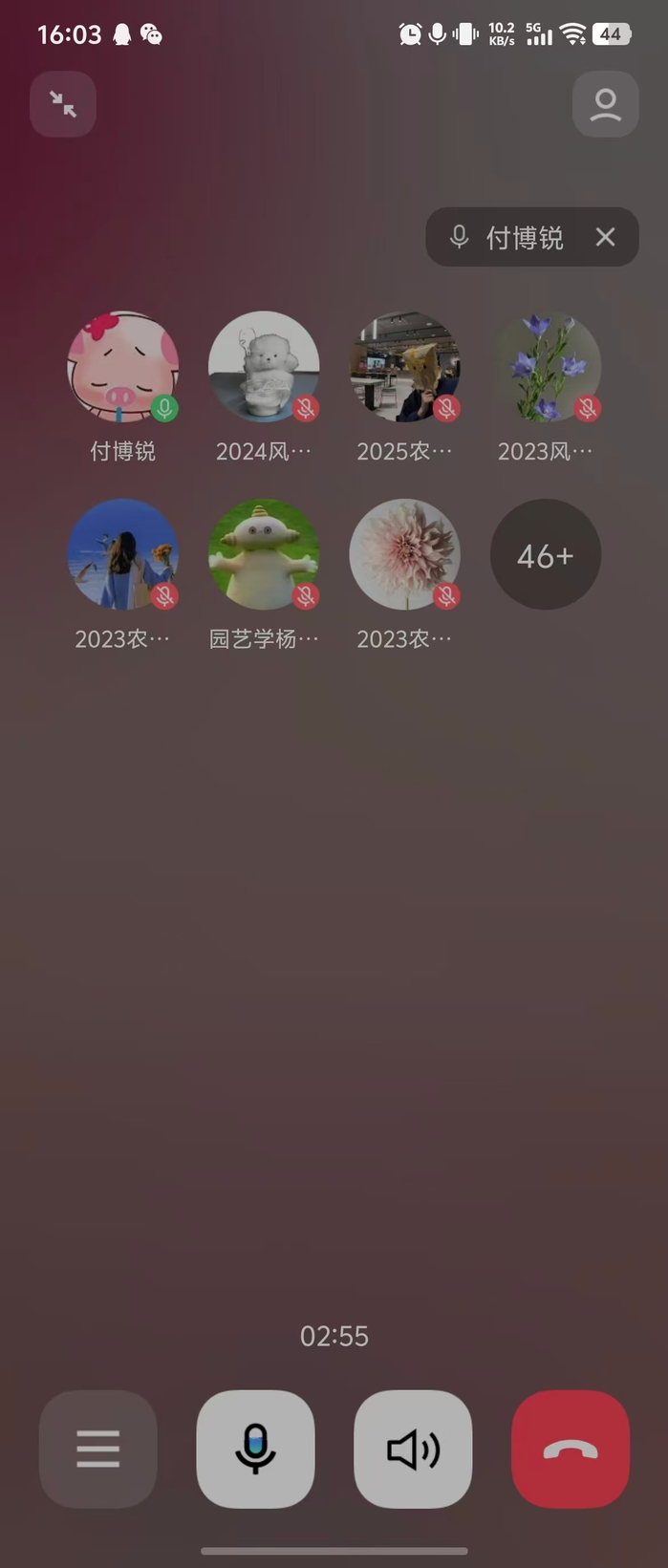The height and width of the screenshot is (1568, 668).
Task: Tap the 2023风 participant with purple flowers
Action: point(545,367)
